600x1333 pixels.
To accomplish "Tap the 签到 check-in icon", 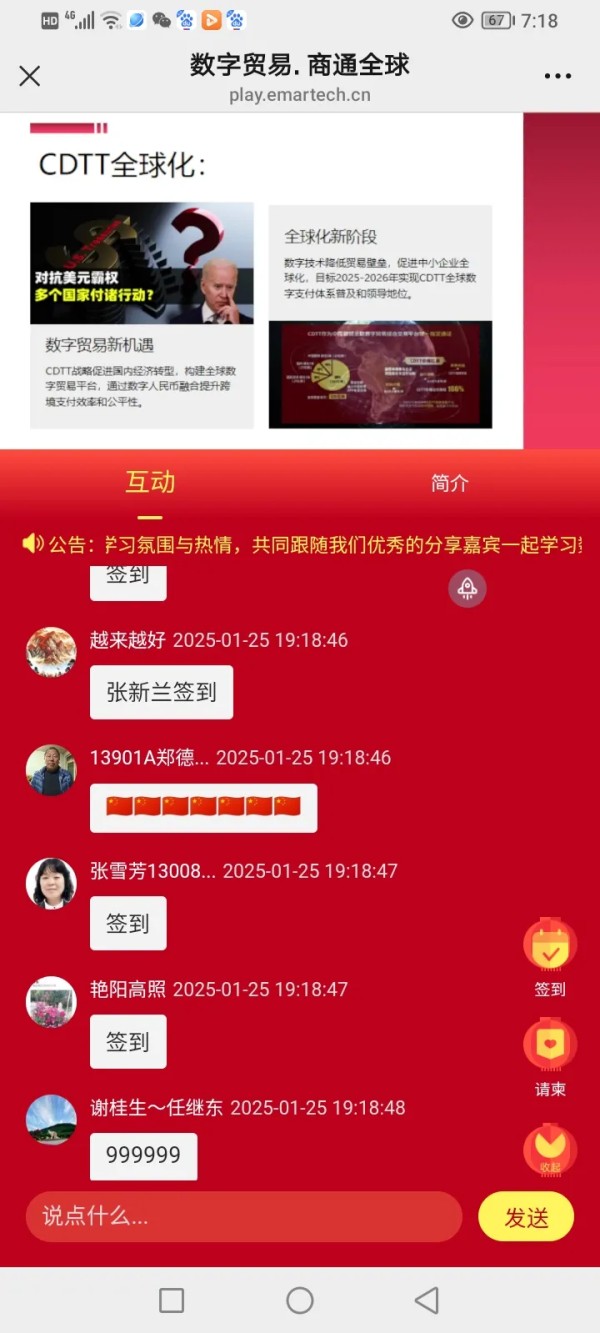I will pyautogui.click(x=550, y=946).
